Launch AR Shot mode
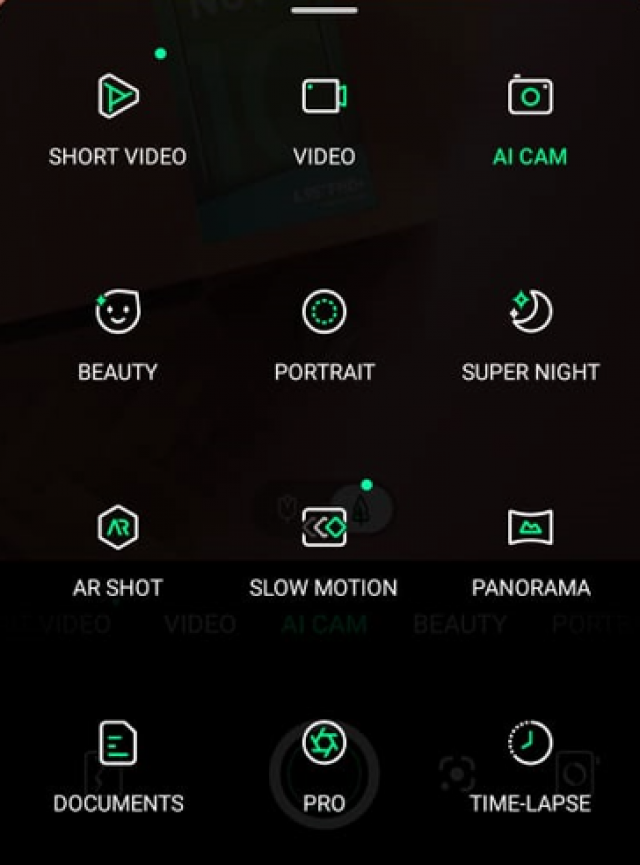 [x=118, y=528]
